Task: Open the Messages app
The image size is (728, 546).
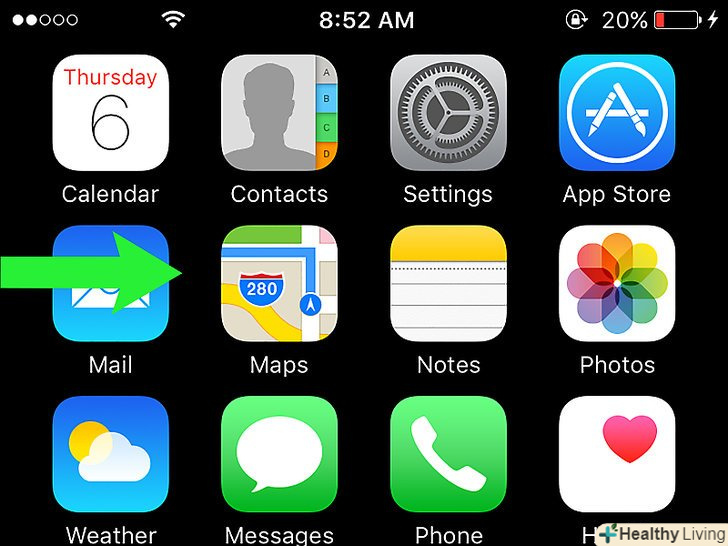Action: 279,455
